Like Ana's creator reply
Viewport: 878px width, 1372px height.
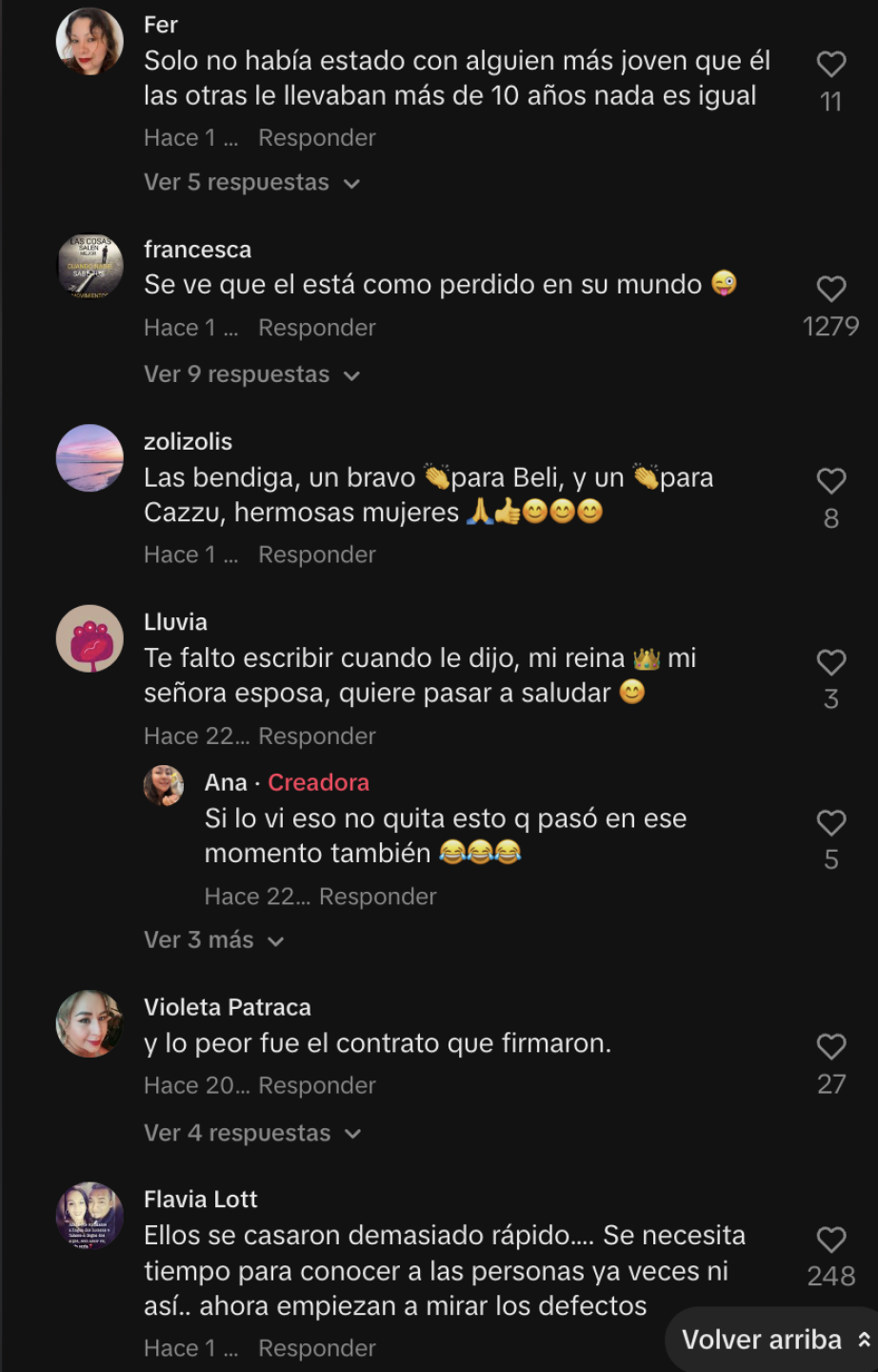click(830, 823)
